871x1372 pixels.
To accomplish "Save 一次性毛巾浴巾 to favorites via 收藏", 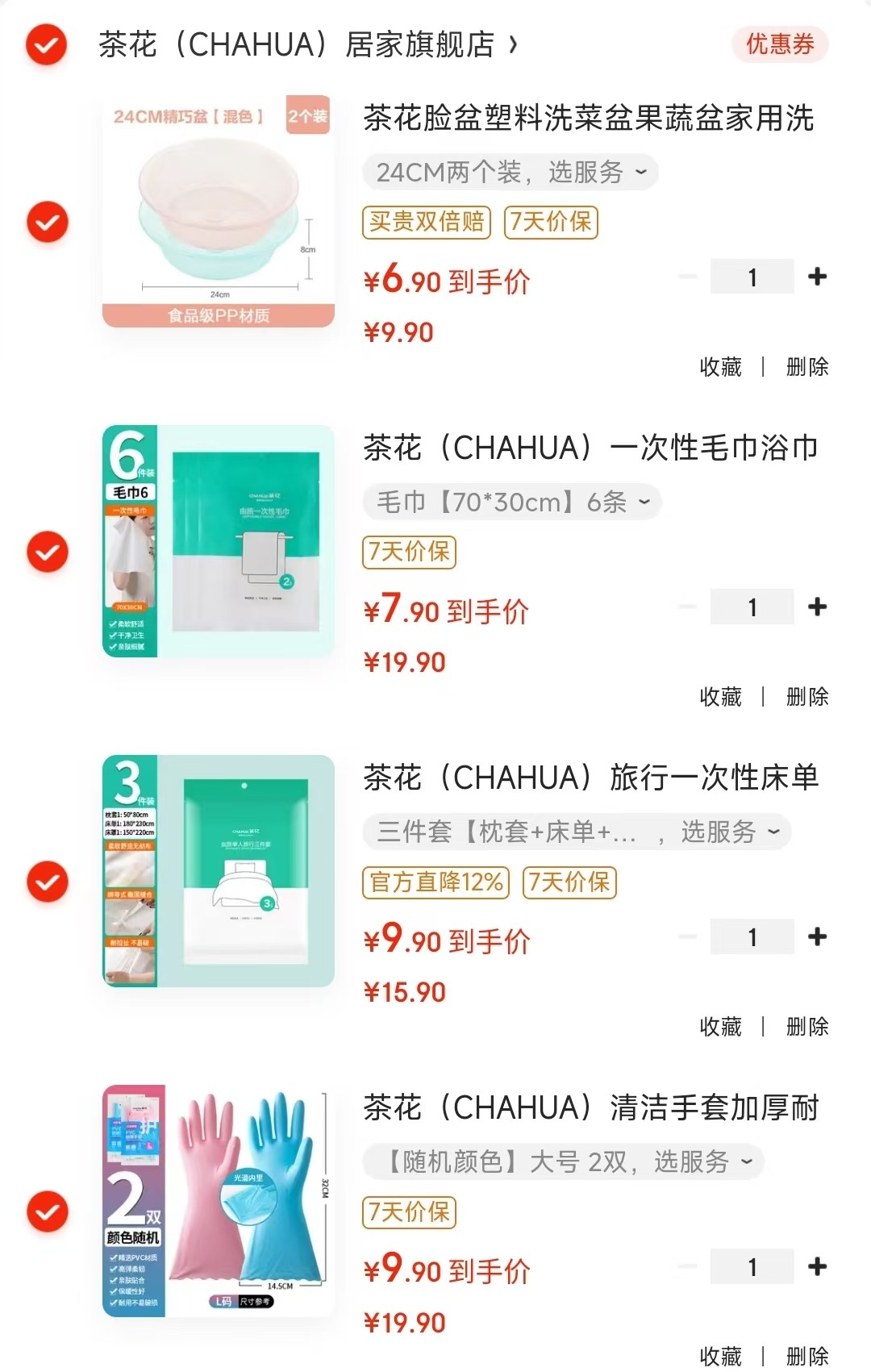I will [x=720, y=697].
